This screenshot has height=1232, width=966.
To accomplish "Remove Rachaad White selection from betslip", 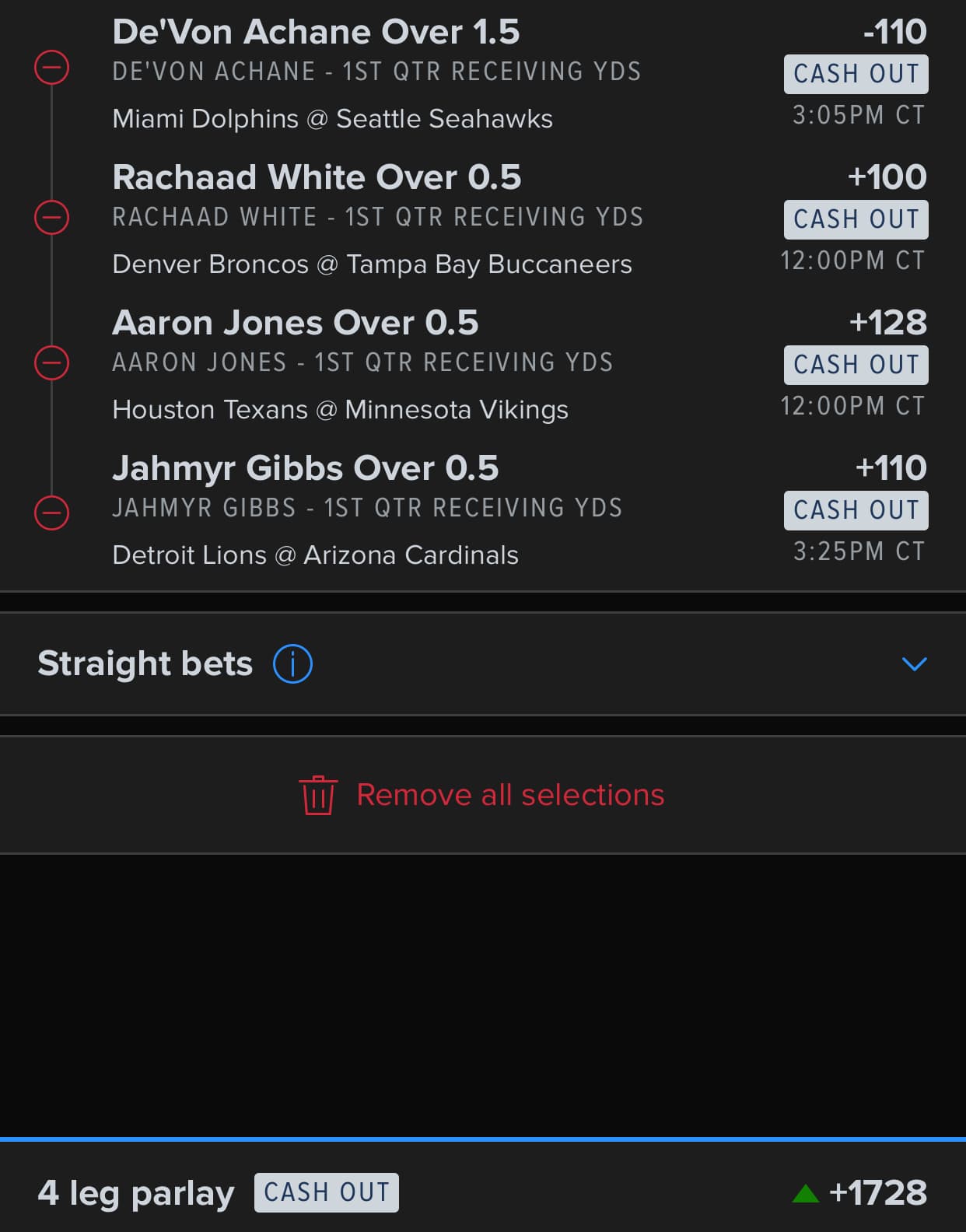I will (52, 216).
